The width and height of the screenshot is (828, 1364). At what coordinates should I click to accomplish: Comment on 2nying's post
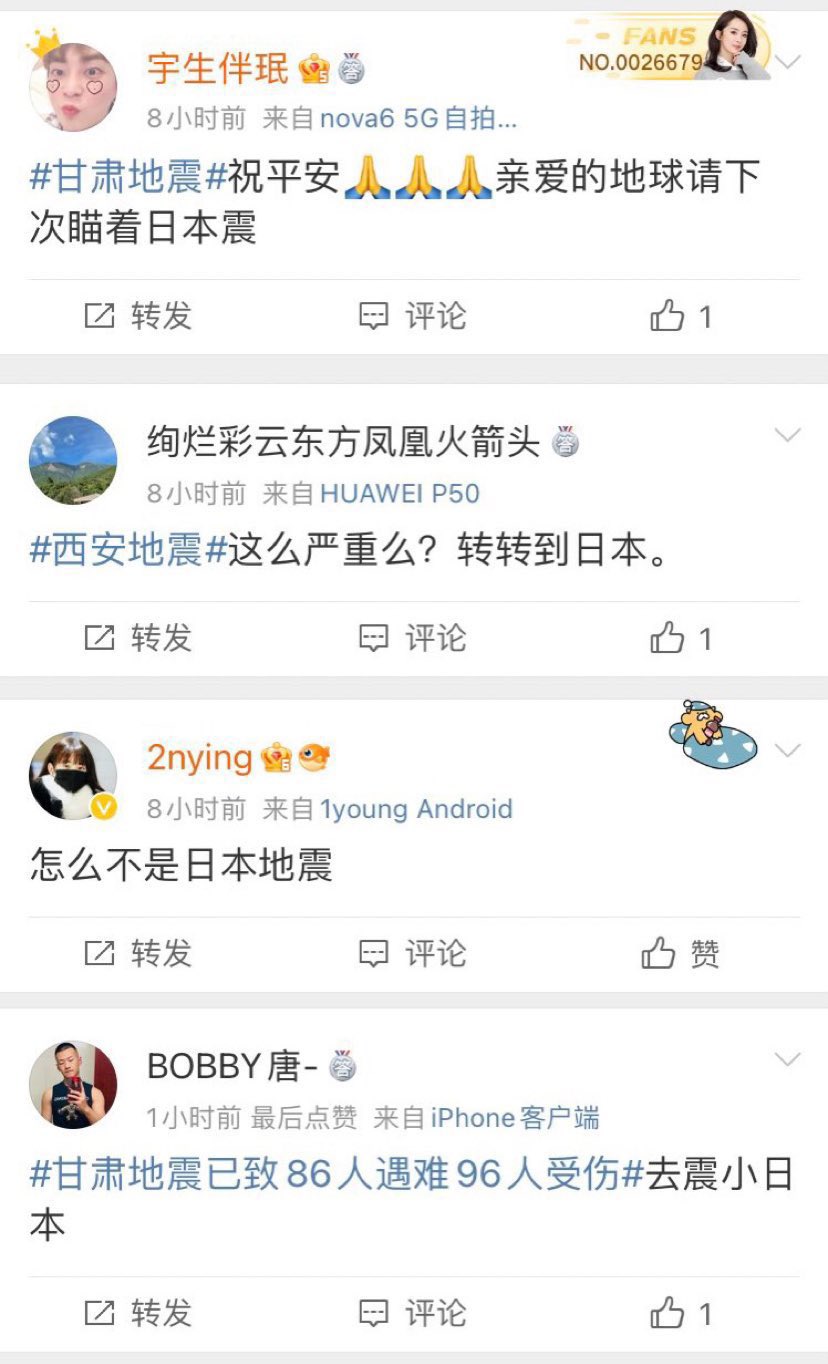coord(413,954)
